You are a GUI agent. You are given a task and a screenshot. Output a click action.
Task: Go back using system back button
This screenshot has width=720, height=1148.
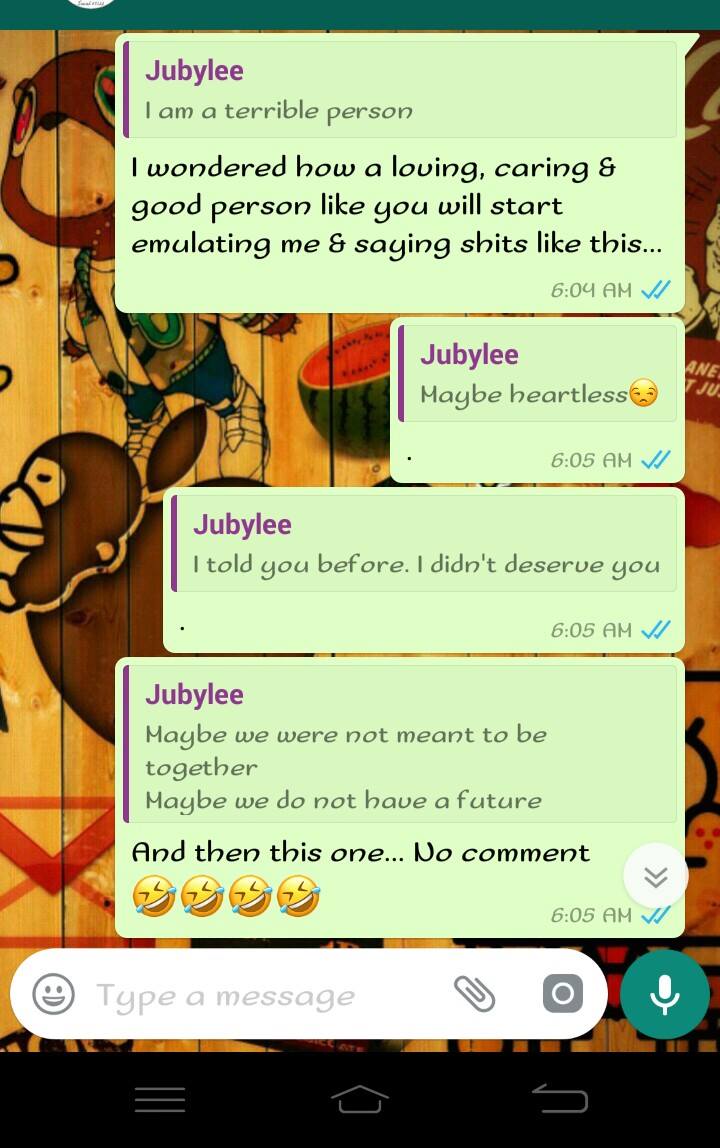click(x=559, y=1099)
